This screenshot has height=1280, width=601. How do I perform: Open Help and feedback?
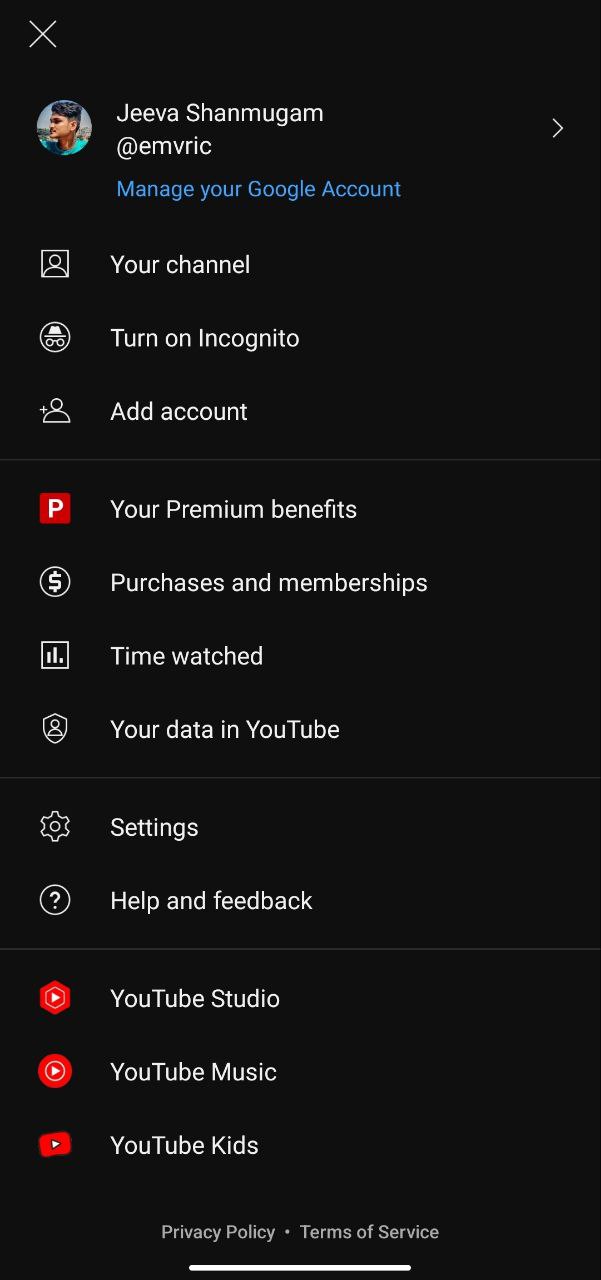coord(300,901)
